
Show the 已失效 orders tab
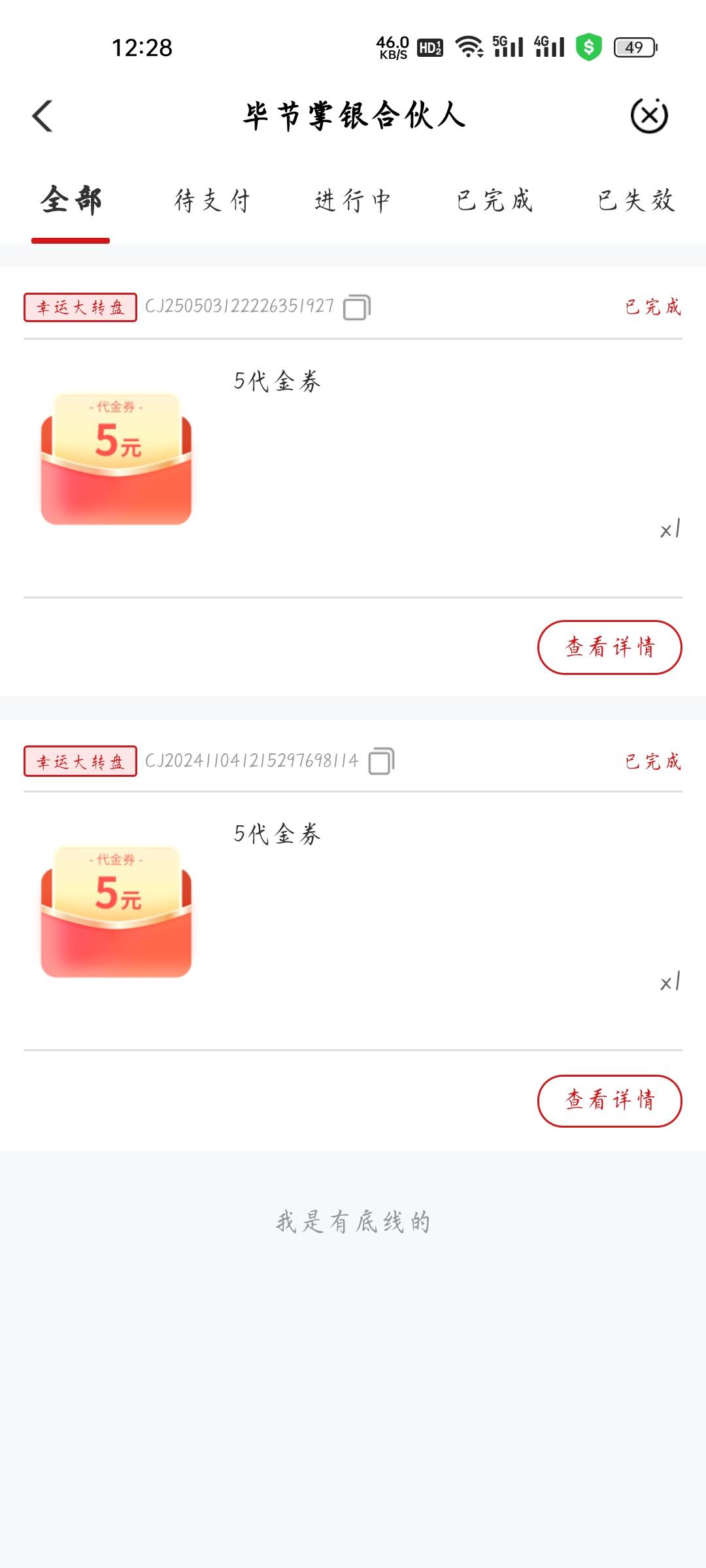(x=635, y=201)
